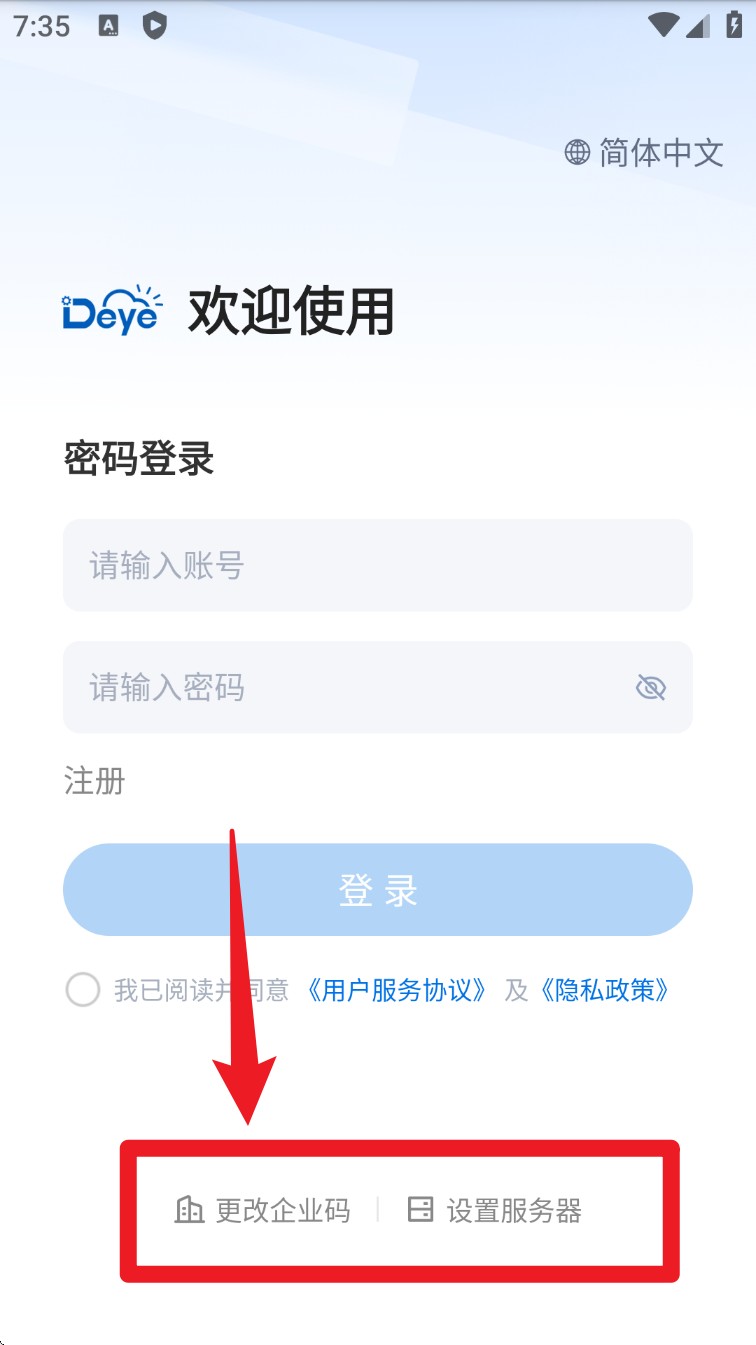756x1345 pixels.
Task: Select 更改企业码 to change enterprise code
Action: point(263,1211)
